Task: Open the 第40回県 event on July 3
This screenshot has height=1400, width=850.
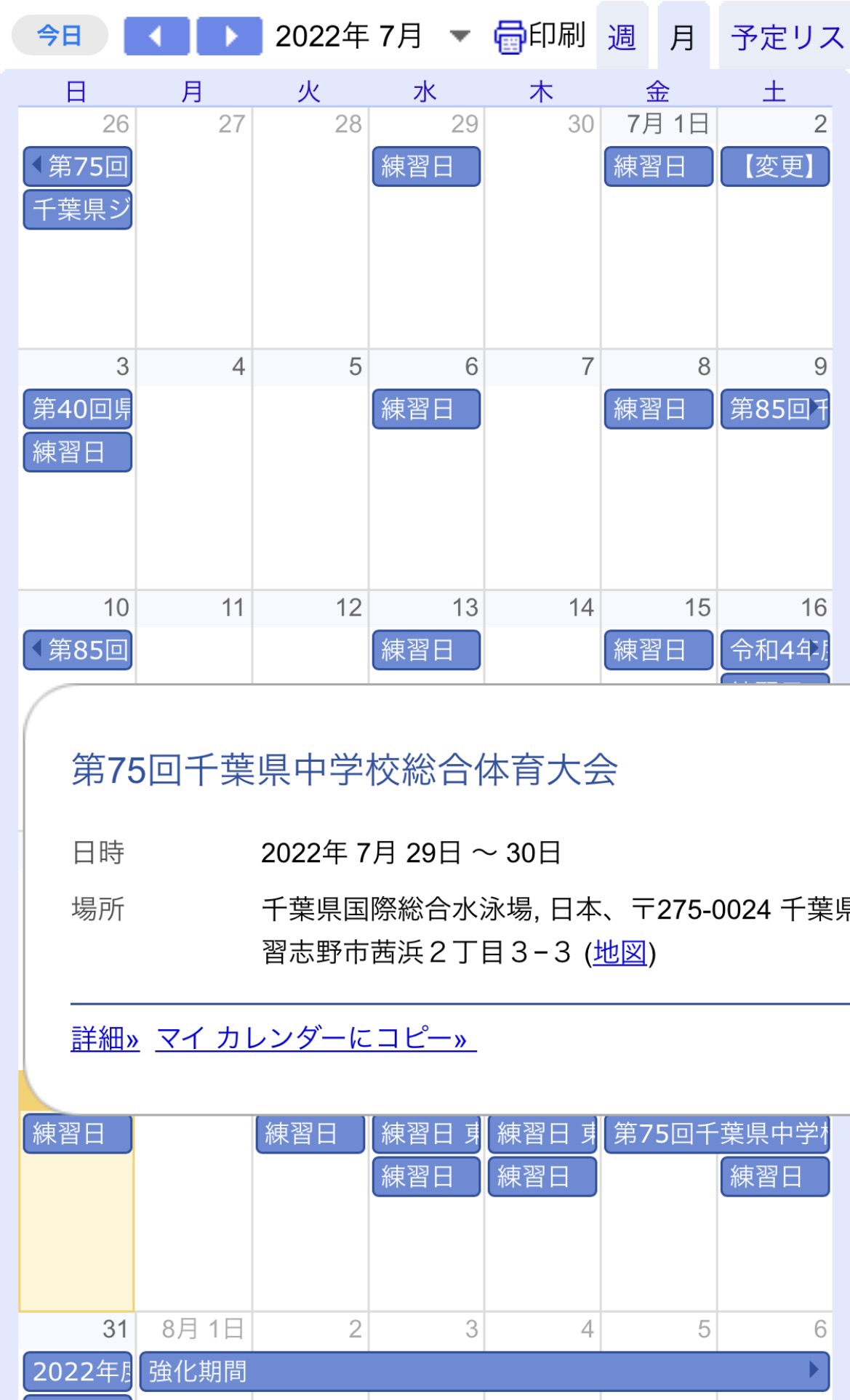Action: point(78,409)
